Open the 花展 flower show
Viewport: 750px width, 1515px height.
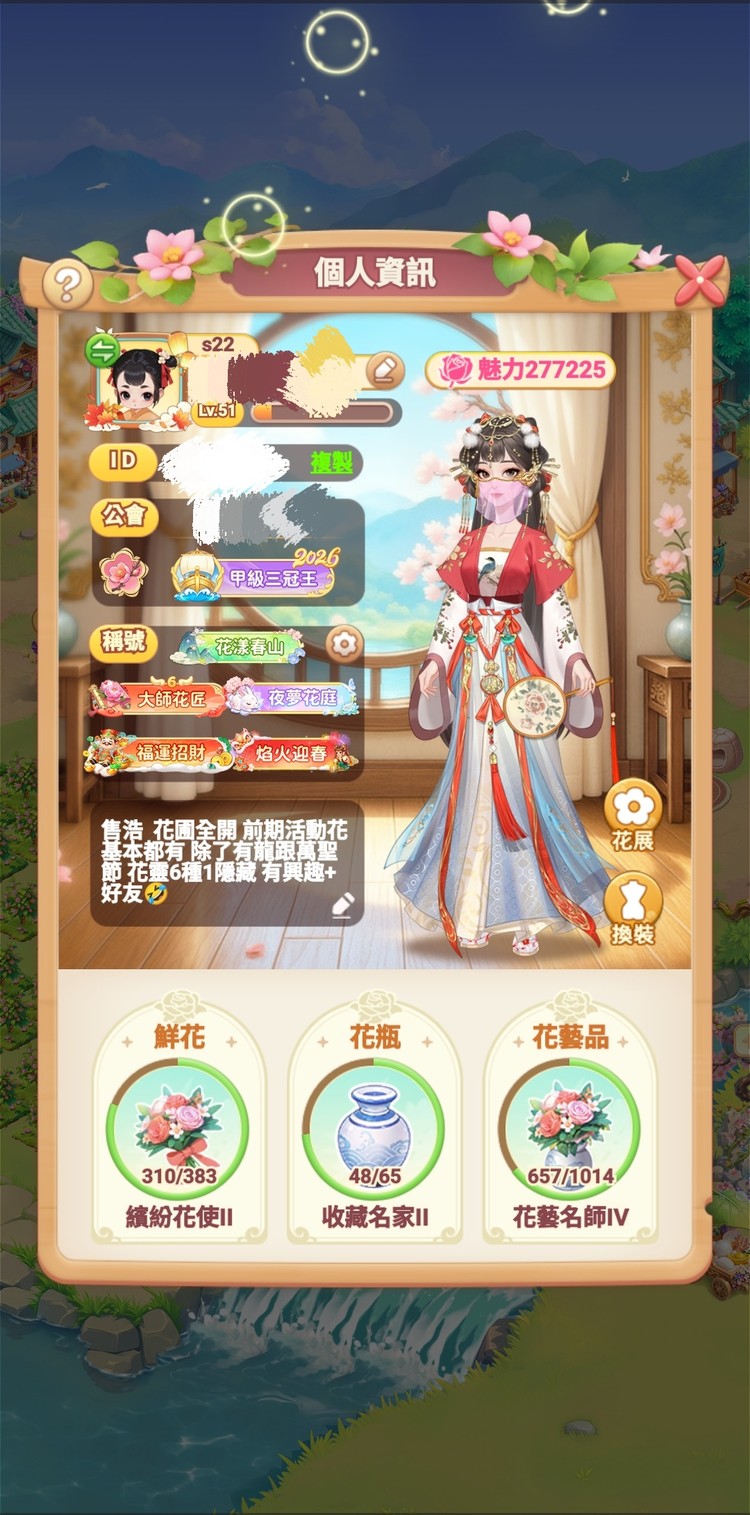click(633, 816)
